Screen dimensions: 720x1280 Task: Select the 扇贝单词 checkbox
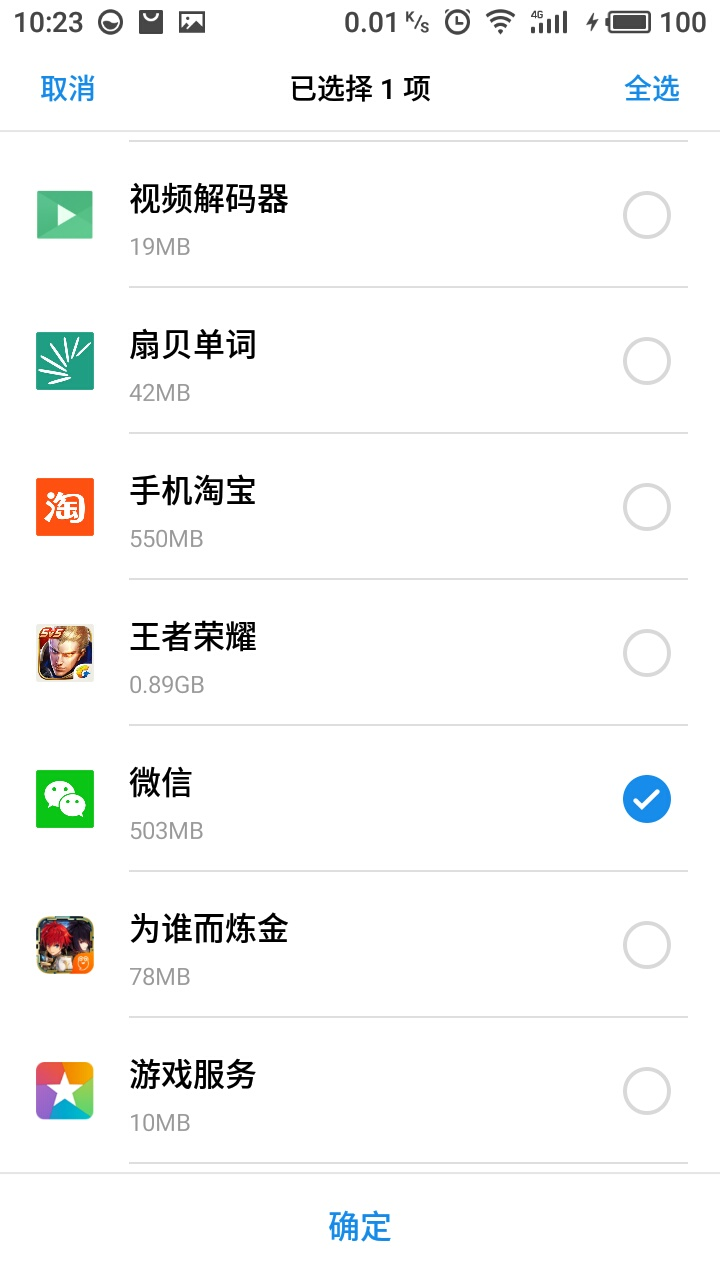click(x=647, y=361)
